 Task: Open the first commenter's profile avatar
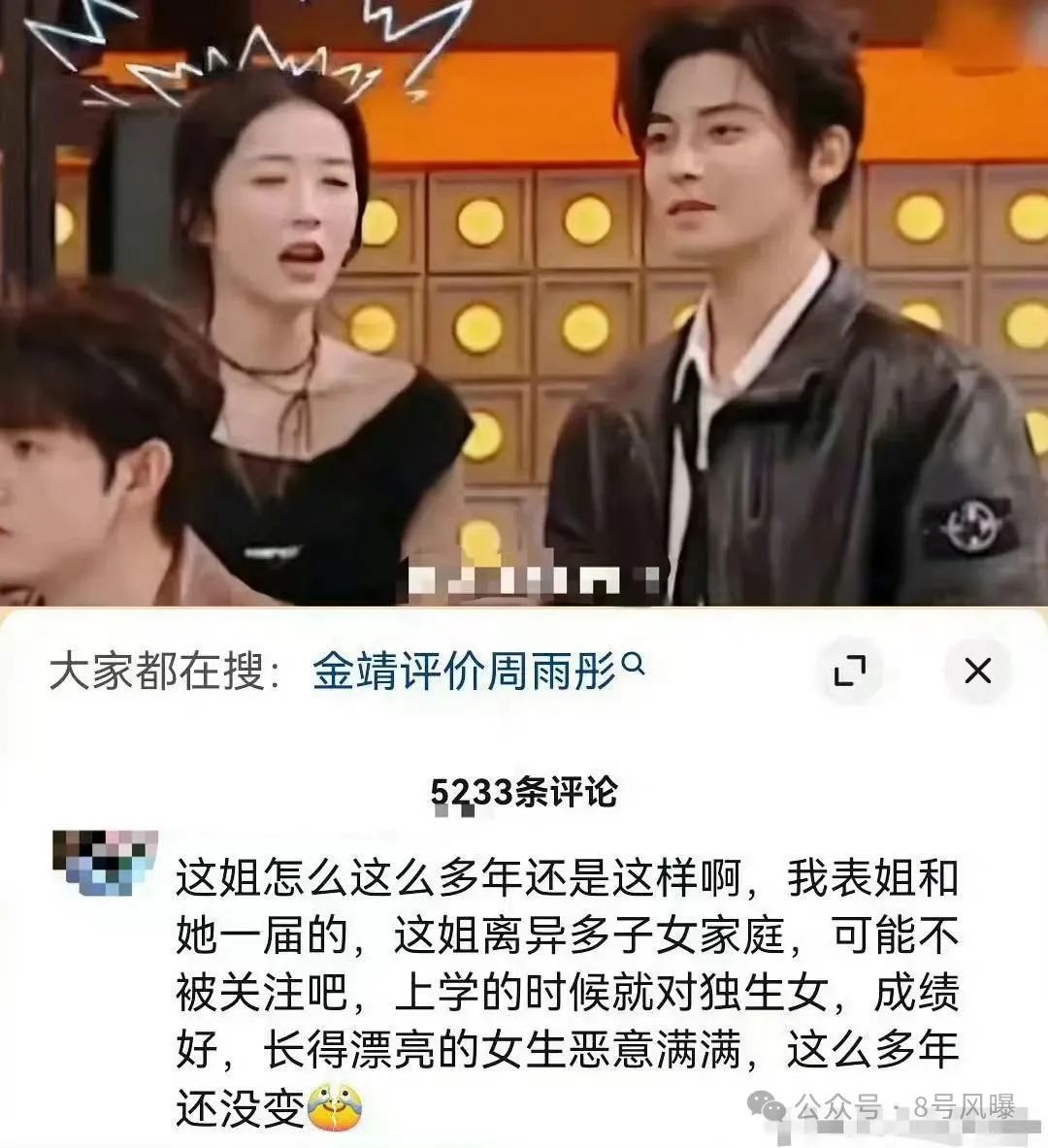pyautogui.click(x=106, y=862)
